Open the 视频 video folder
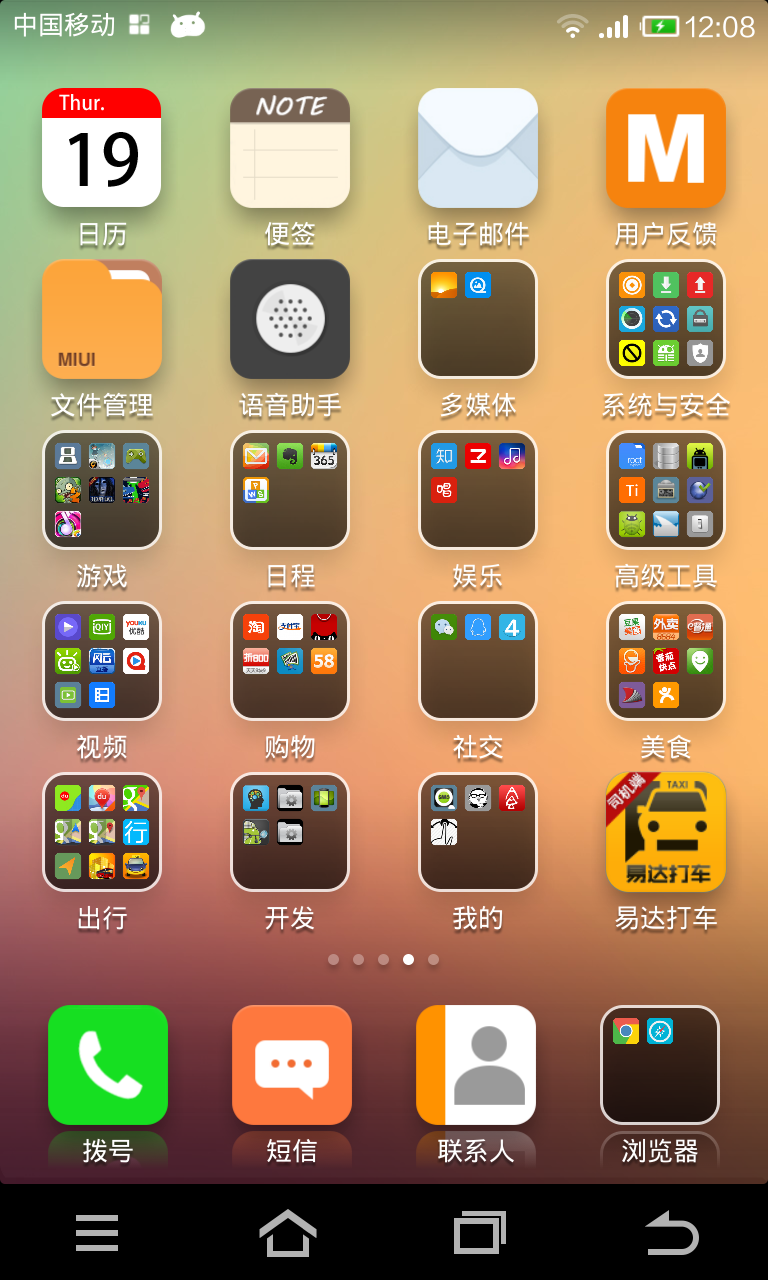Screen dimensions: 768x1280 point(101,661)
